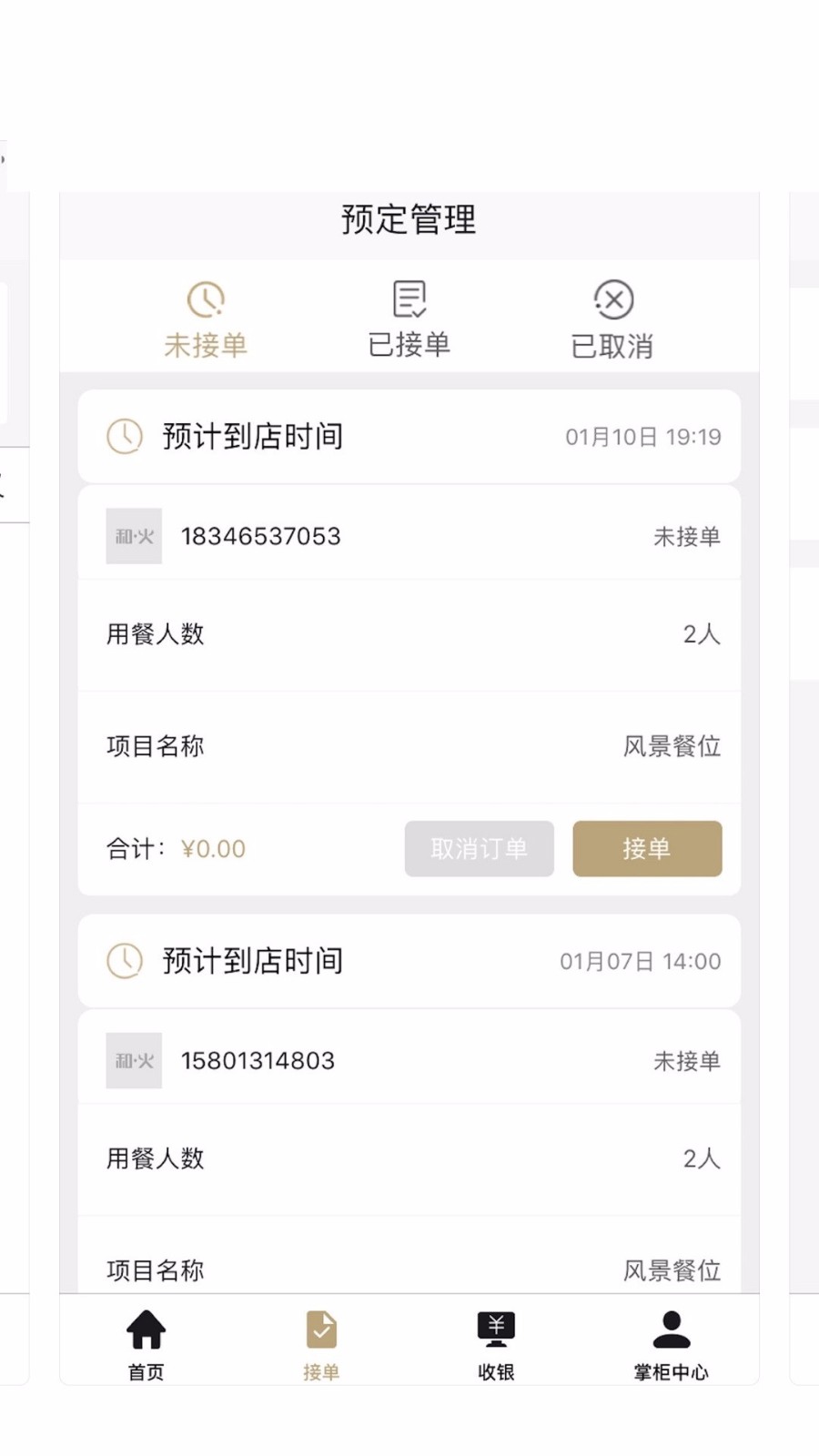Open reservation from 15801314803
Image resolution: width=819 pixels, height=1456 pixels.
409,1060
